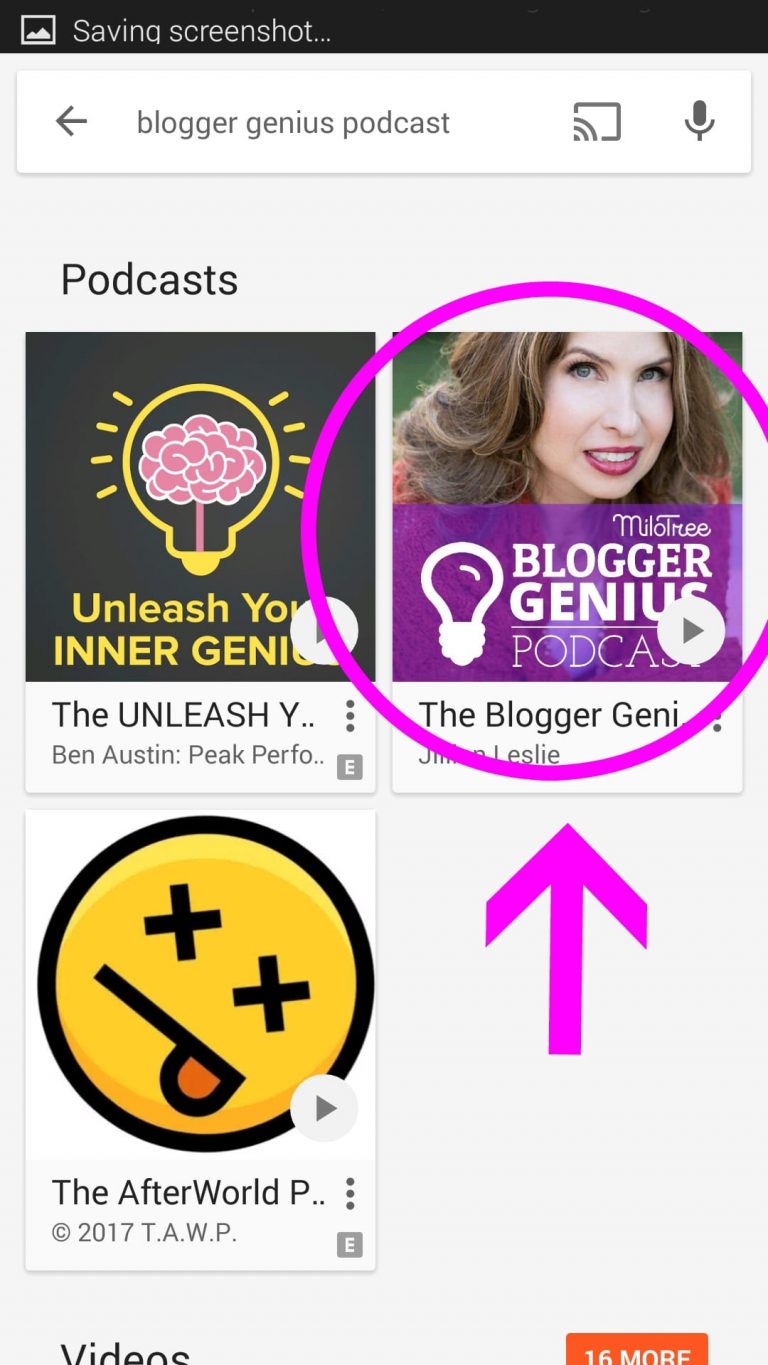Play The Blogger Genius Podcast
This screenshot has width=768, height=1365.
pos(692,631)
